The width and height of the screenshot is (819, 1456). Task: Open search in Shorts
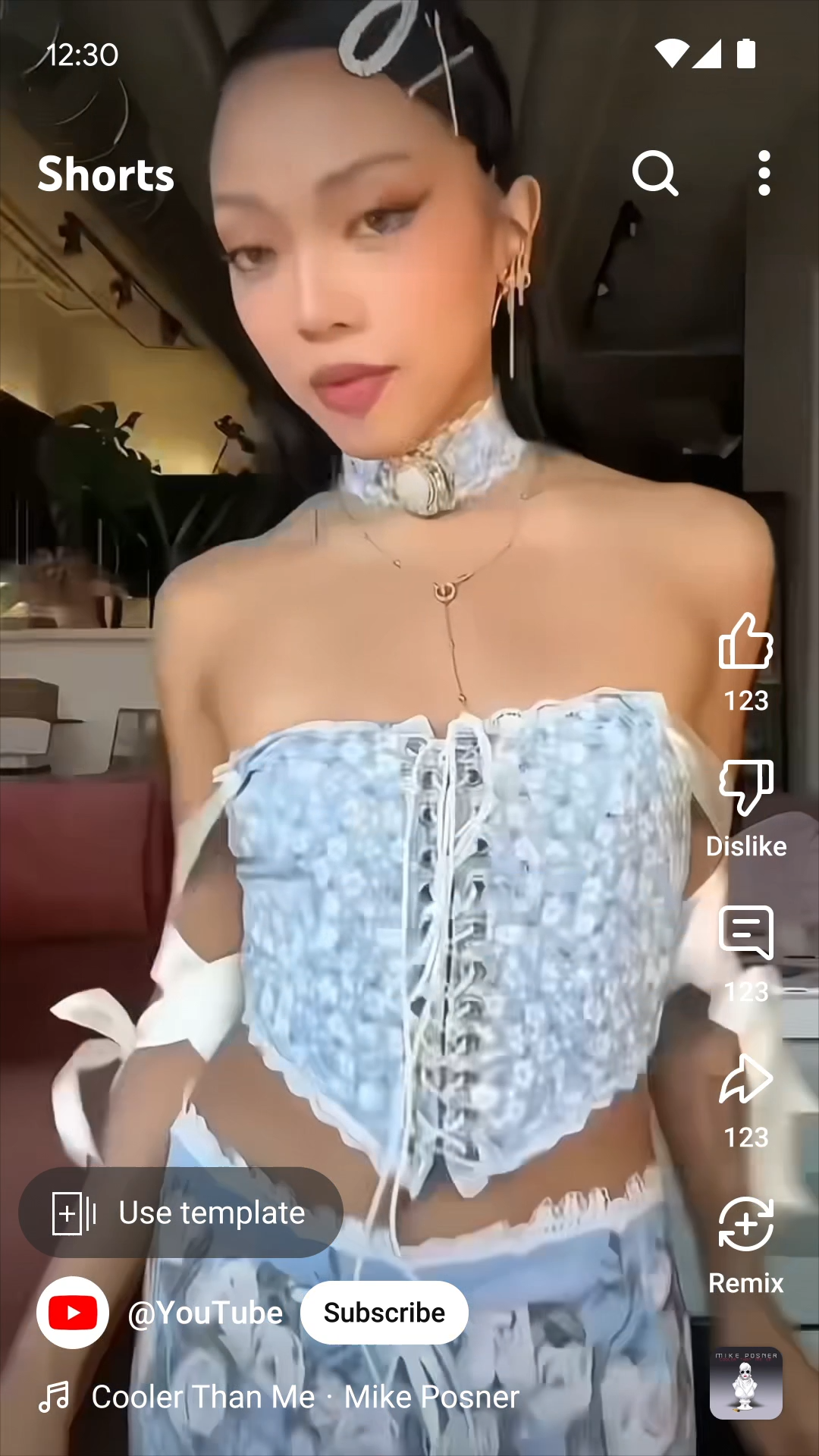(654, 174)
